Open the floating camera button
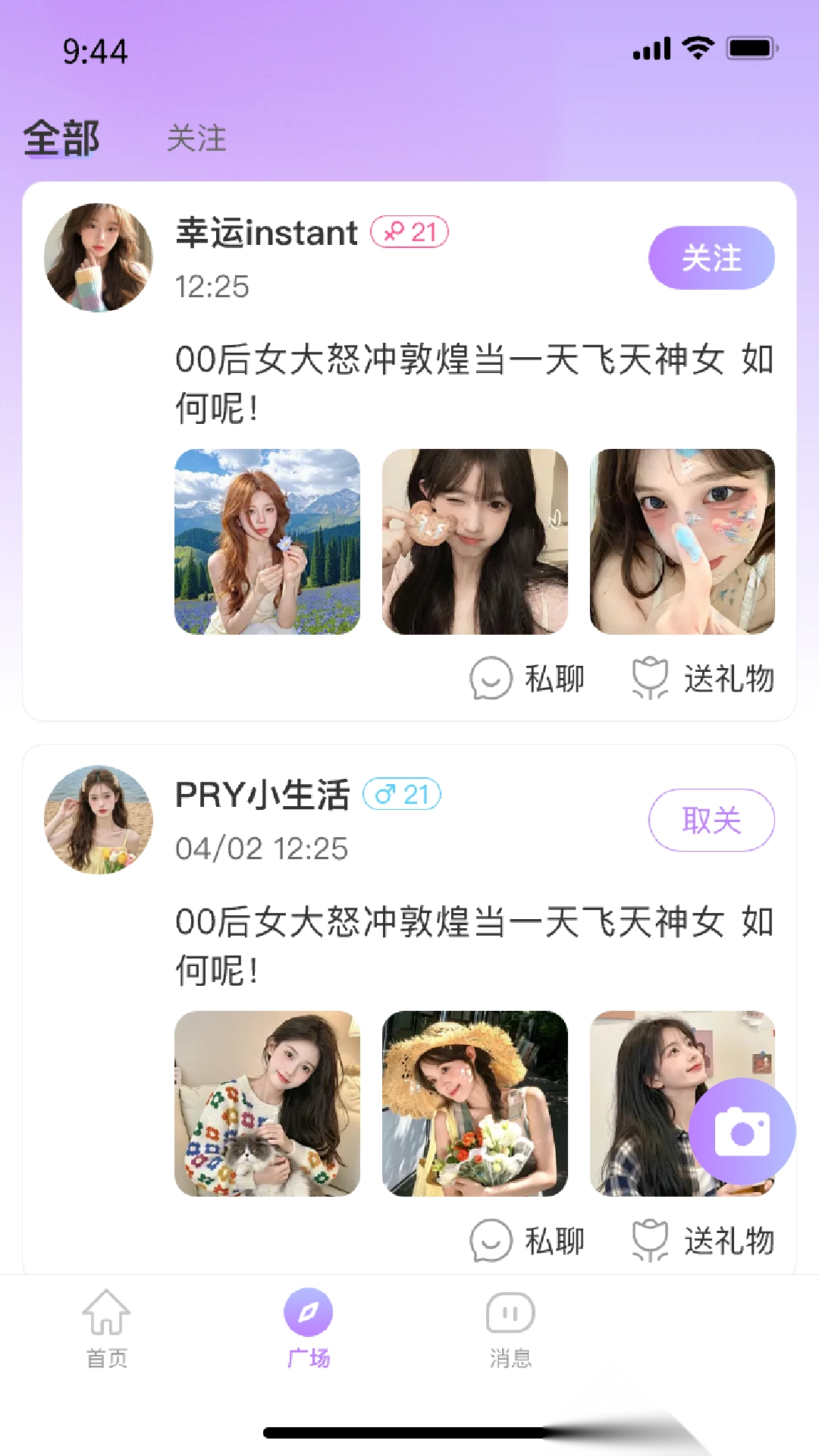This screenshot has height=1456, width=819. [741, 1130]
